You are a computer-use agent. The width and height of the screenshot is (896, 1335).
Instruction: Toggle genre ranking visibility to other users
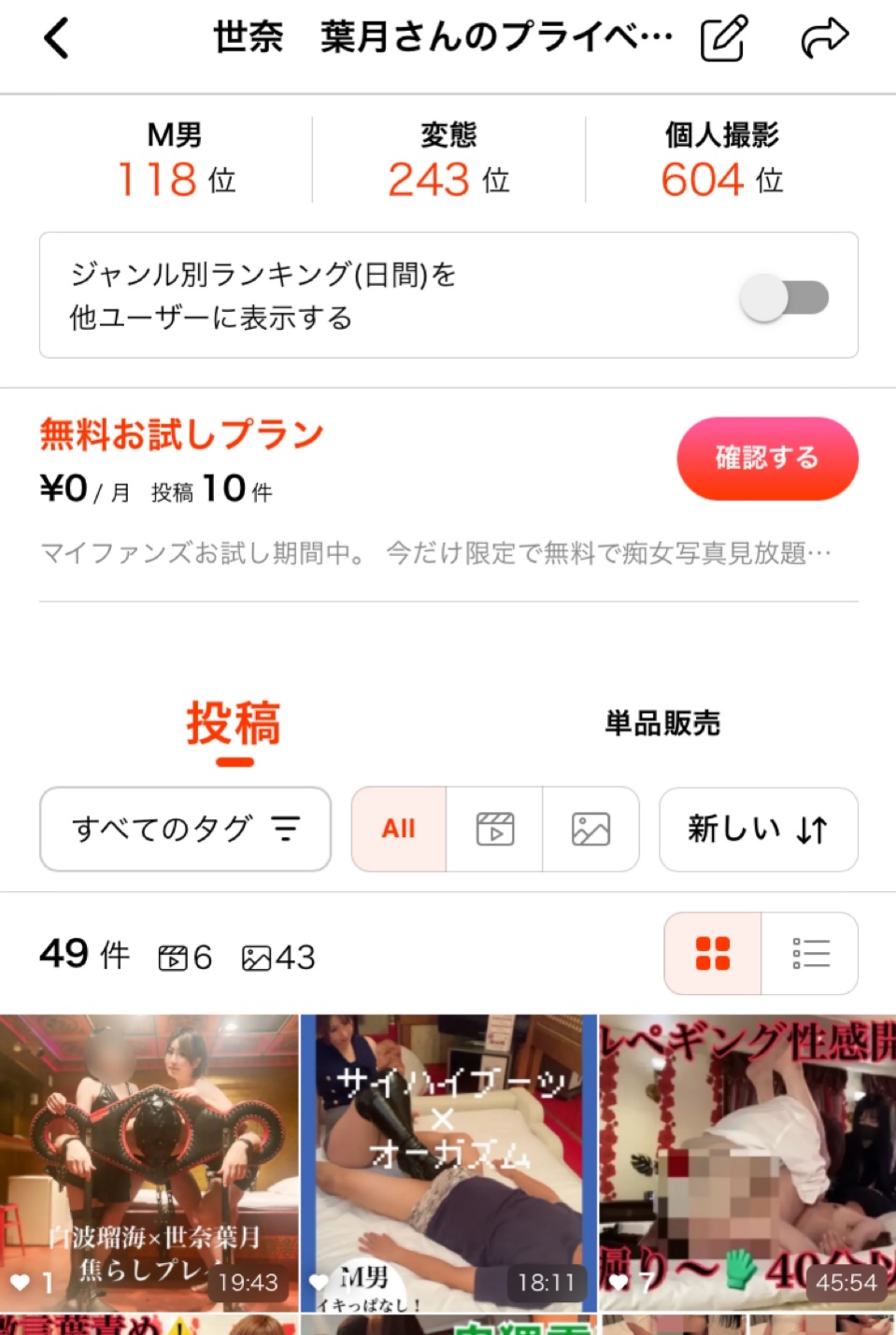tap(785, 298)
